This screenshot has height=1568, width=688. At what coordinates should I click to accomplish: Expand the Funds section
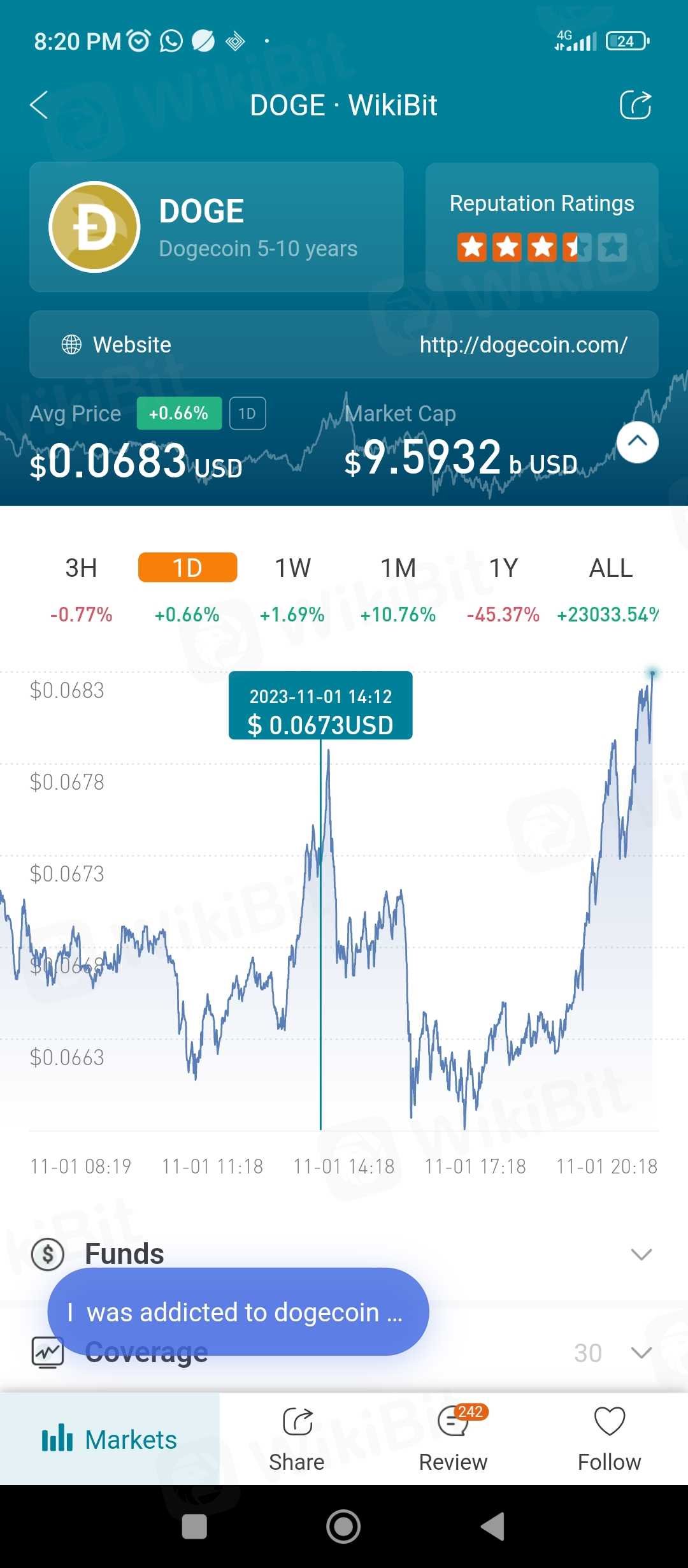(x=641, y=1254)
